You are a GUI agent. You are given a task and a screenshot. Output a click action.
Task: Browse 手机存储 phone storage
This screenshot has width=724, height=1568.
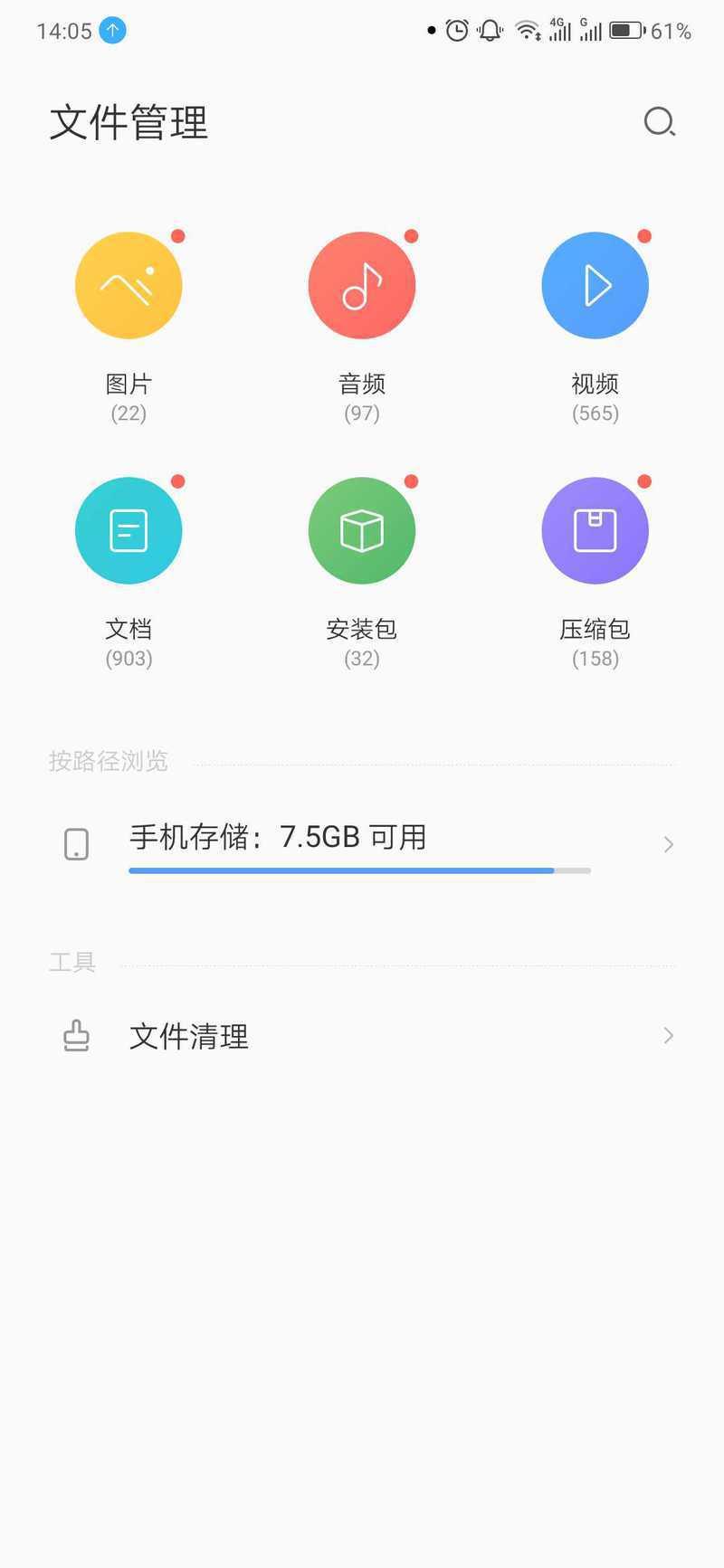(x=362, y=844)
